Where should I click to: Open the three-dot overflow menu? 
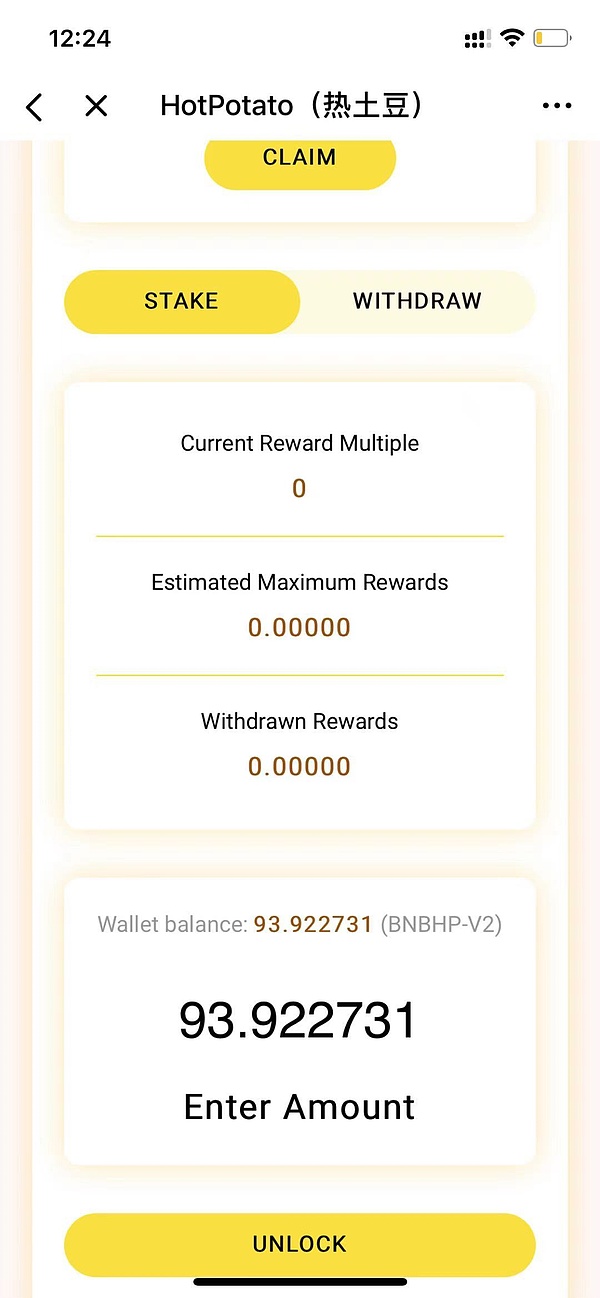[555, 106]
